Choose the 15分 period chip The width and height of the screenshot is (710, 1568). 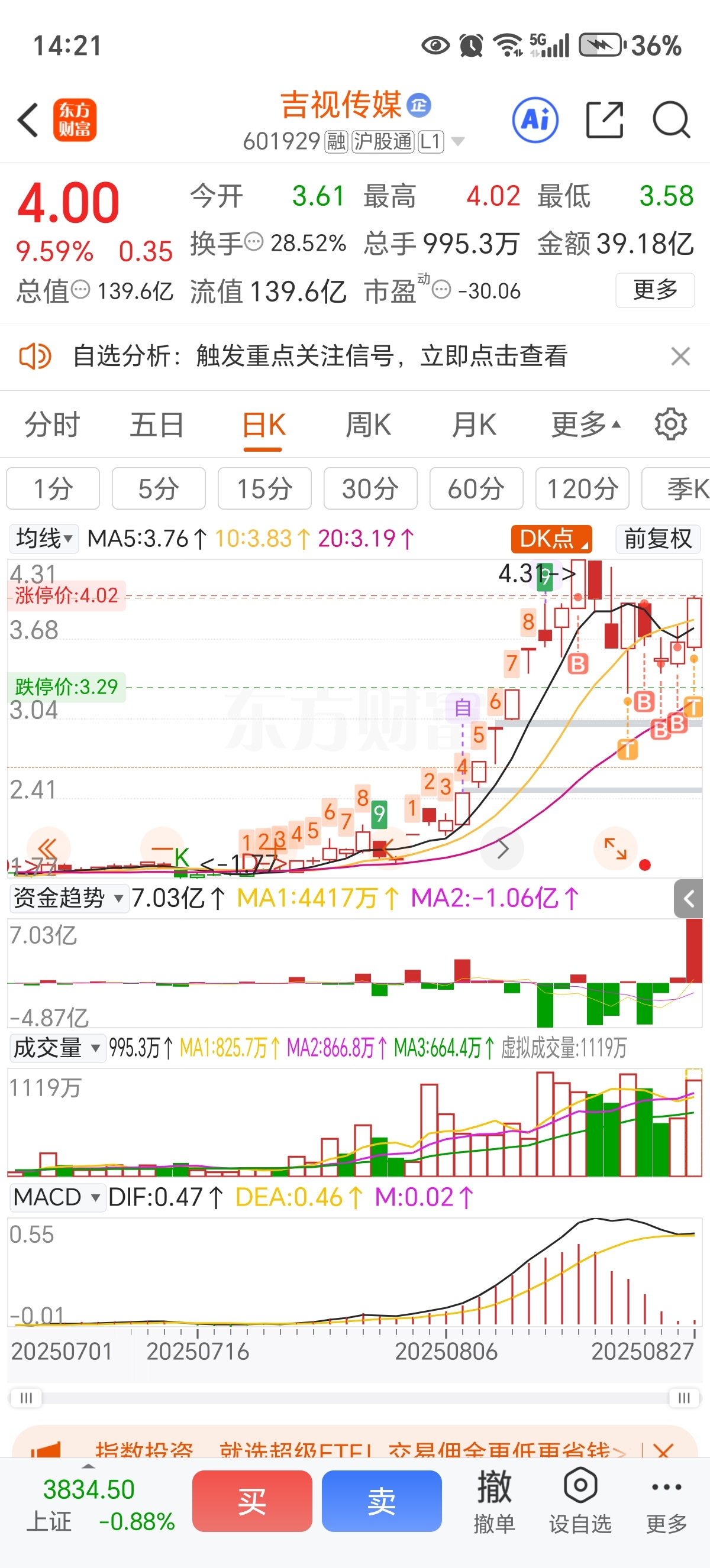pos(264,488)
